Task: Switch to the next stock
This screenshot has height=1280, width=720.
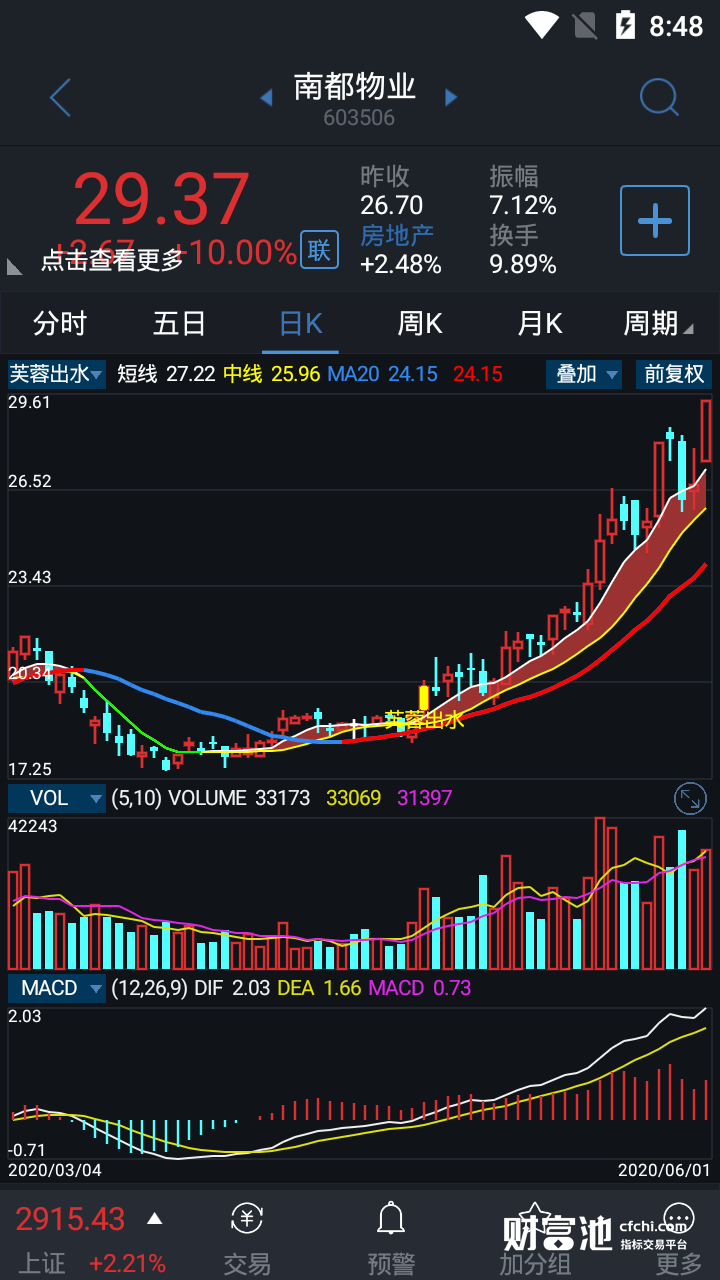Action: tap(451, 97)
